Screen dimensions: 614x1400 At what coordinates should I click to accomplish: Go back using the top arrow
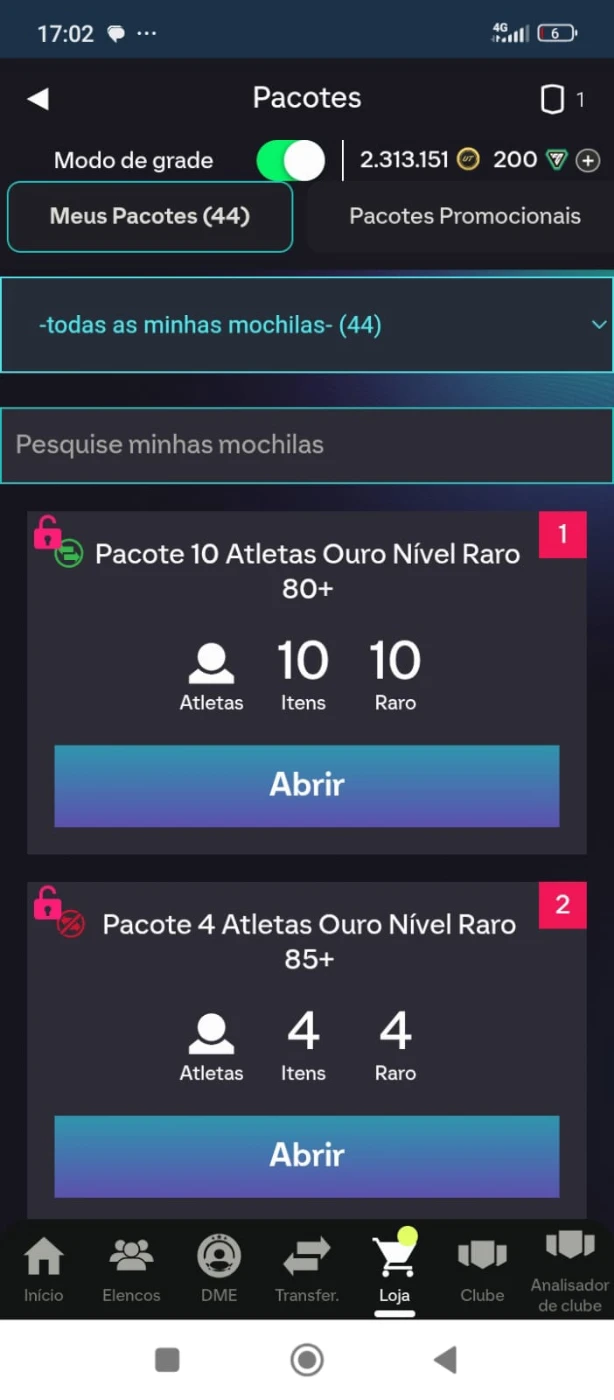[x=38, y=98]
